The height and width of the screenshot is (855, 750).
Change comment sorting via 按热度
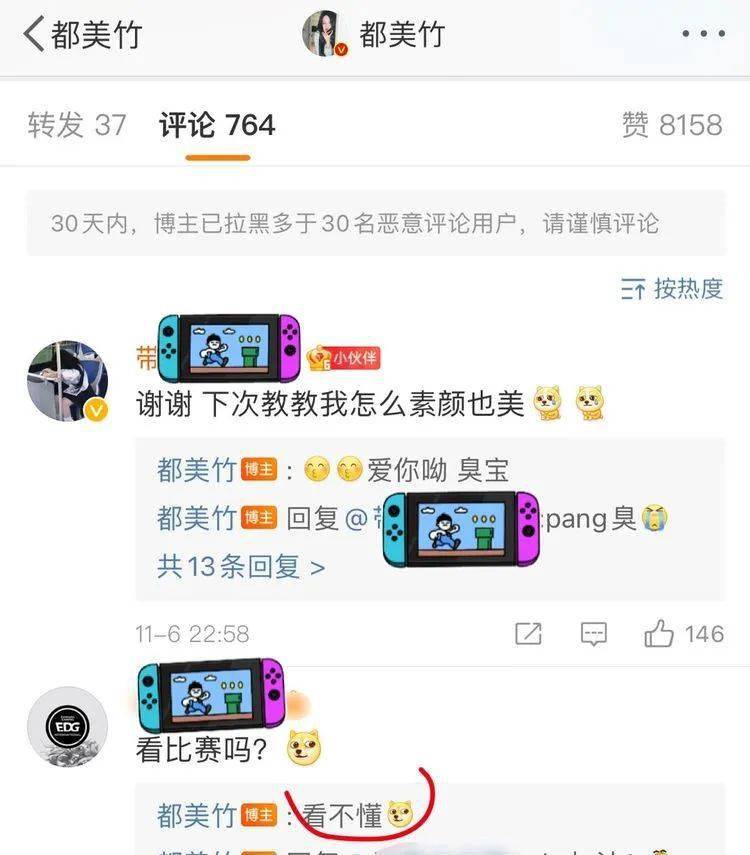coord(672,289)
